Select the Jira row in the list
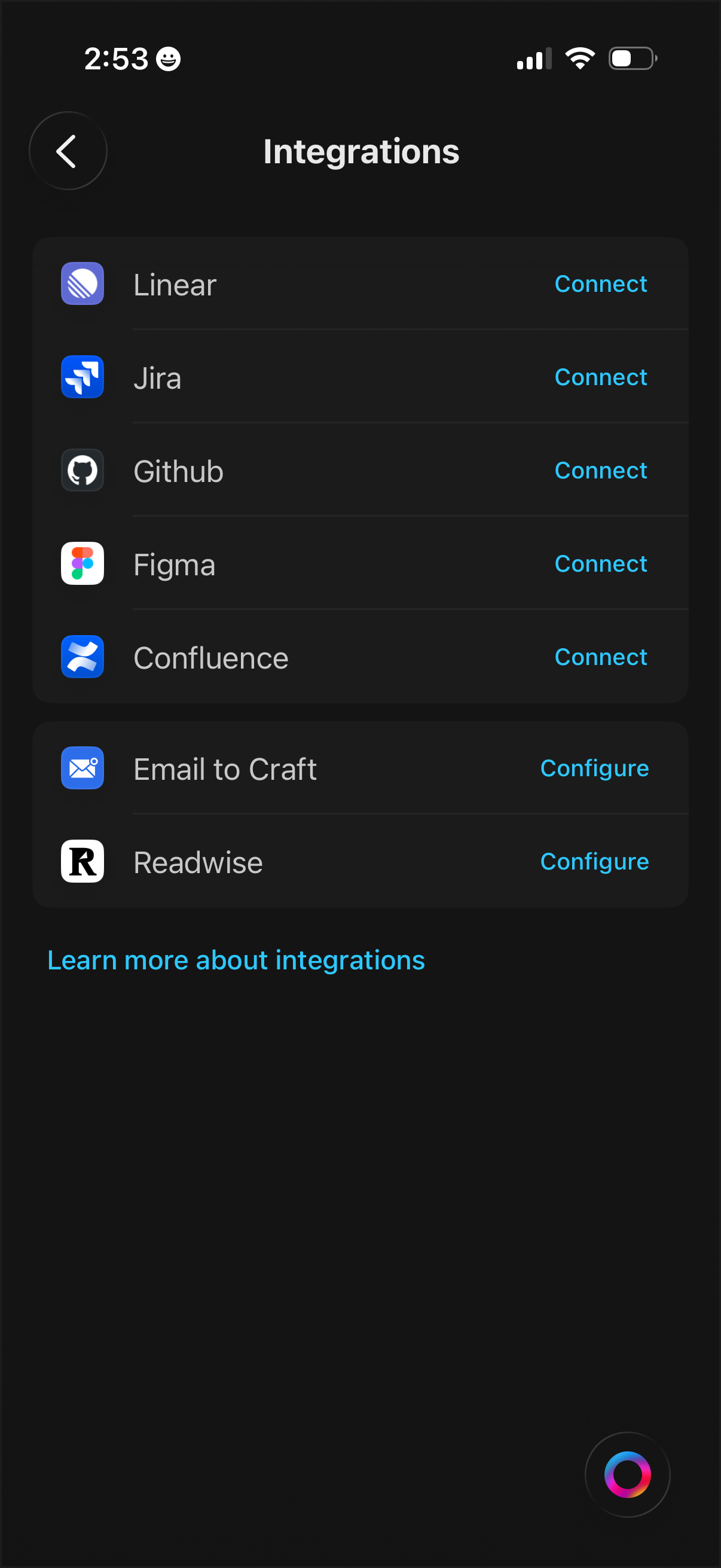 (304, 377)
